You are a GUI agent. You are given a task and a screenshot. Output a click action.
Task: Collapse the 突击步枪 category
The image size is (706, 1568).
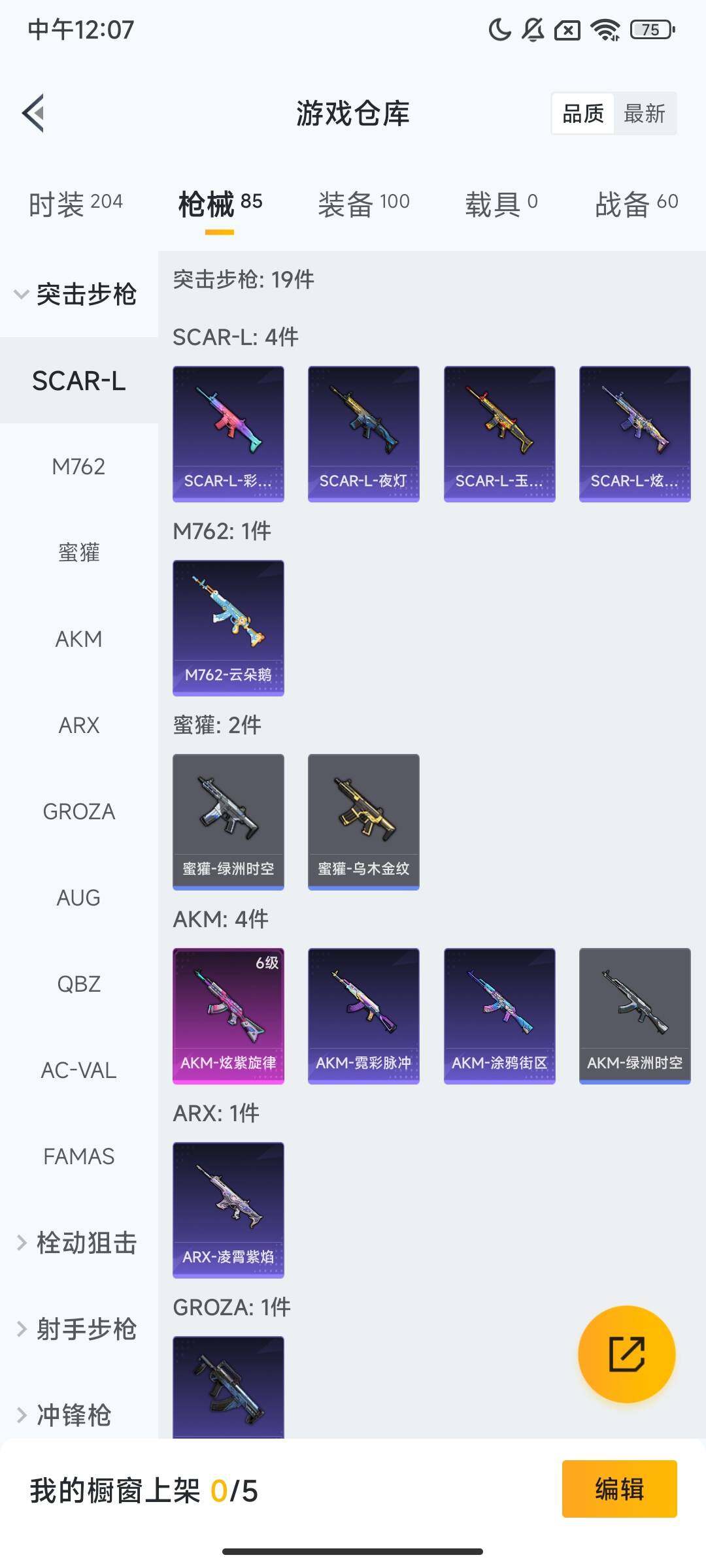tap(78, 294)
